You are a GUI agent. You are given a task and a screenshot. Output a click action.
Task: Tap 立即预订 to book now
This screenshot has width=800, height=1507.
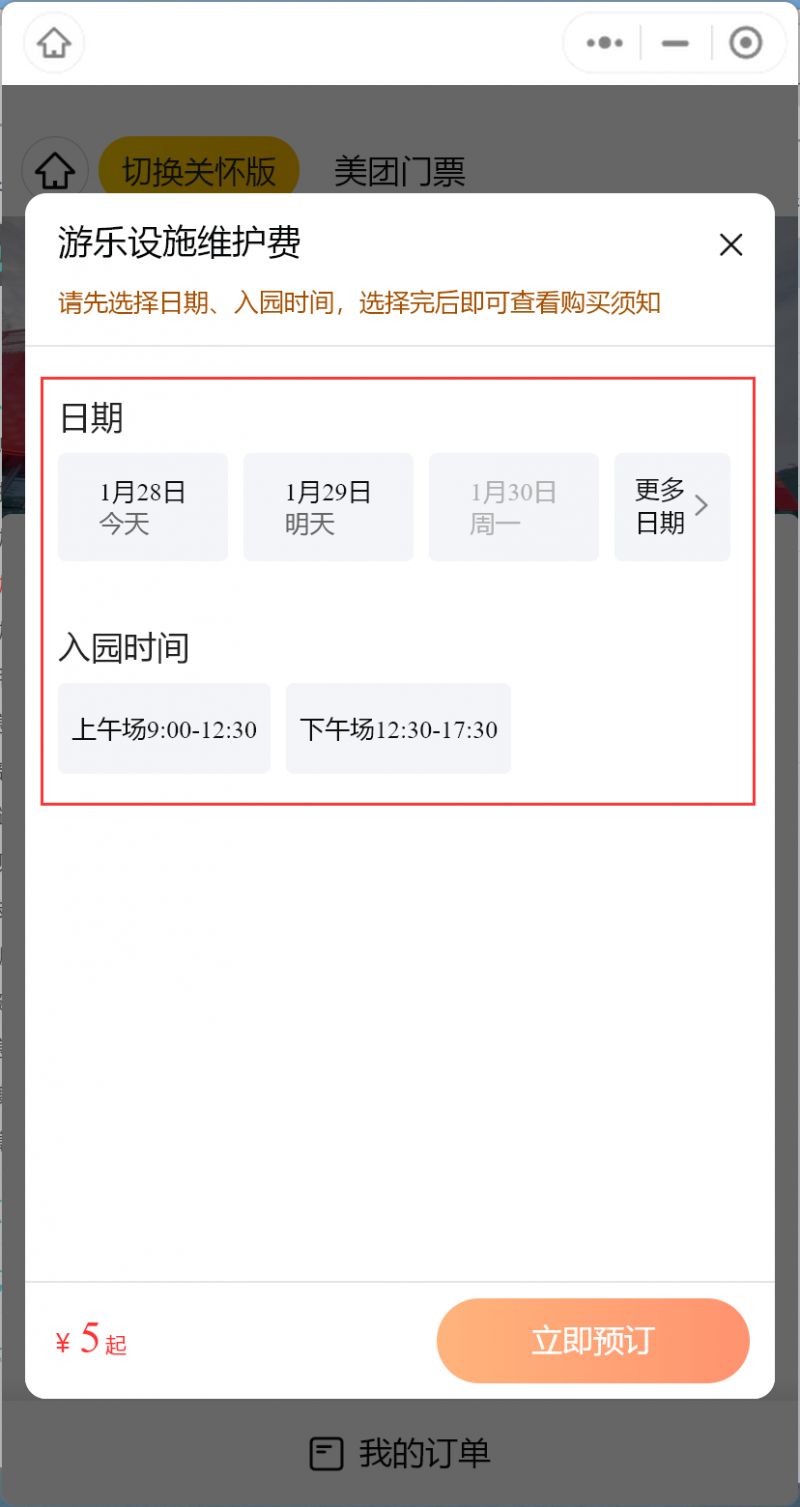pos(593,1341)
